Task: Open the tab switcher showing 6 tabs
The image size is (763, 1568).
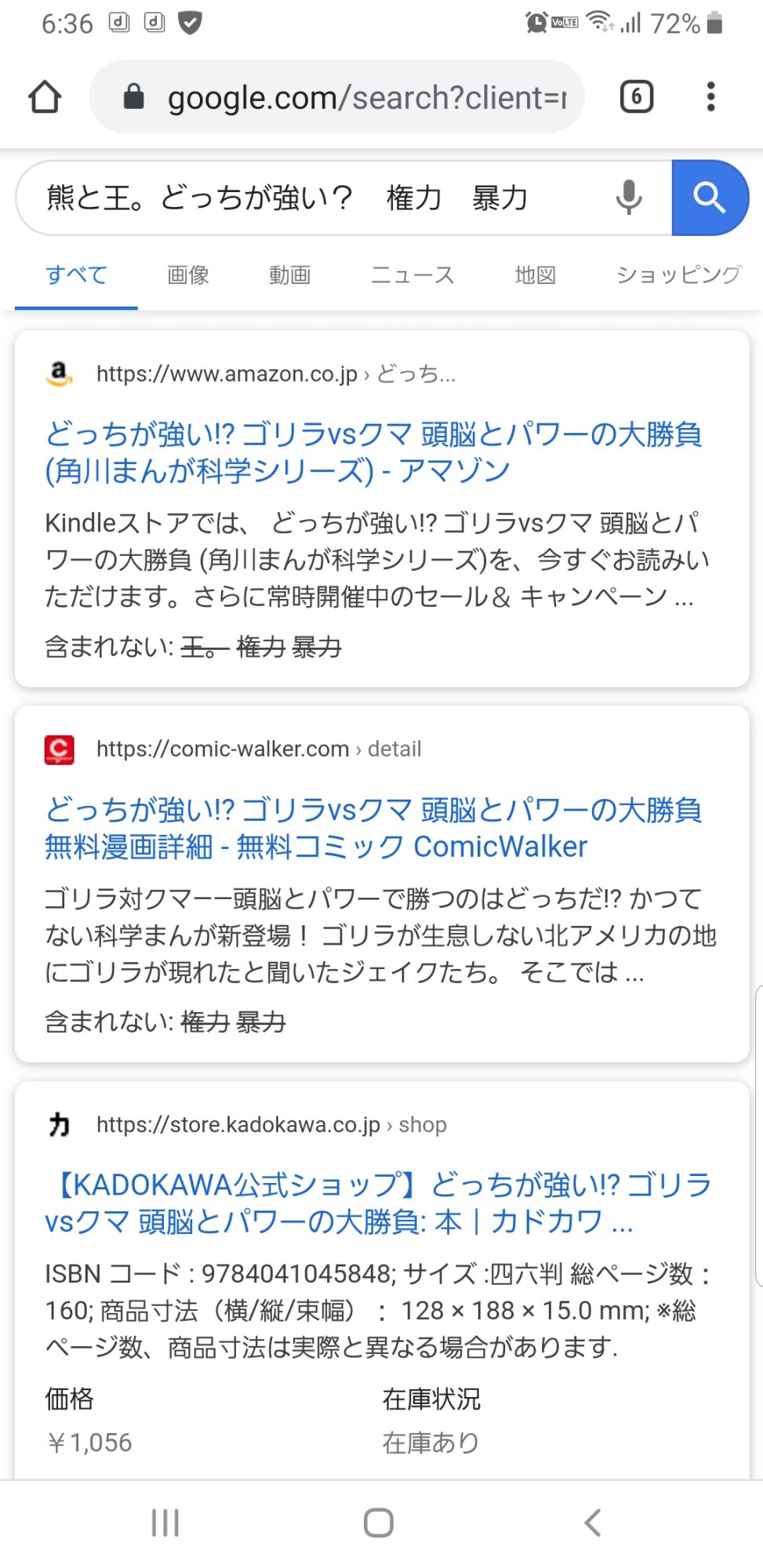Action: [x=636, y=97]
